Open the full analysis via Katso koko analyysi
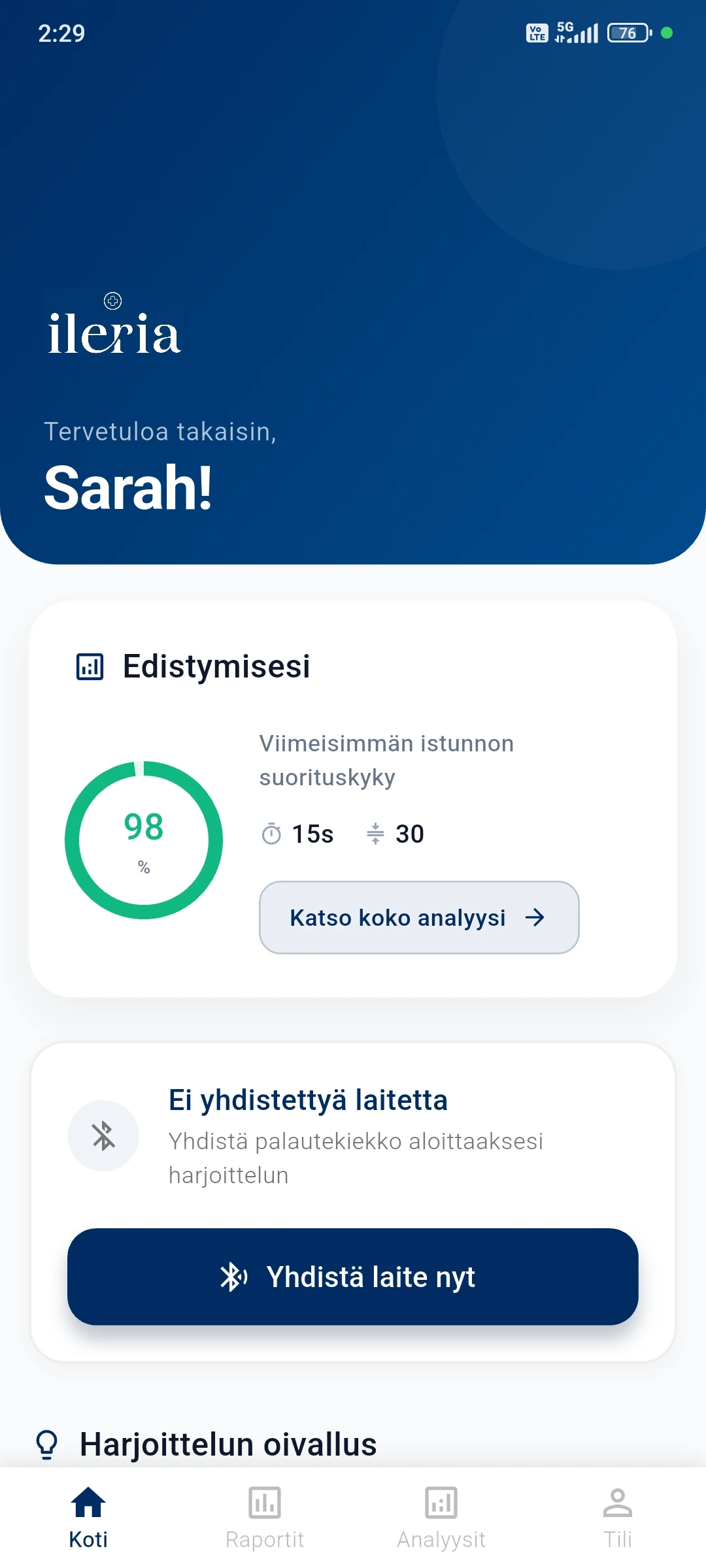This screenshot has height=1568, width=706. coord(418,917)
